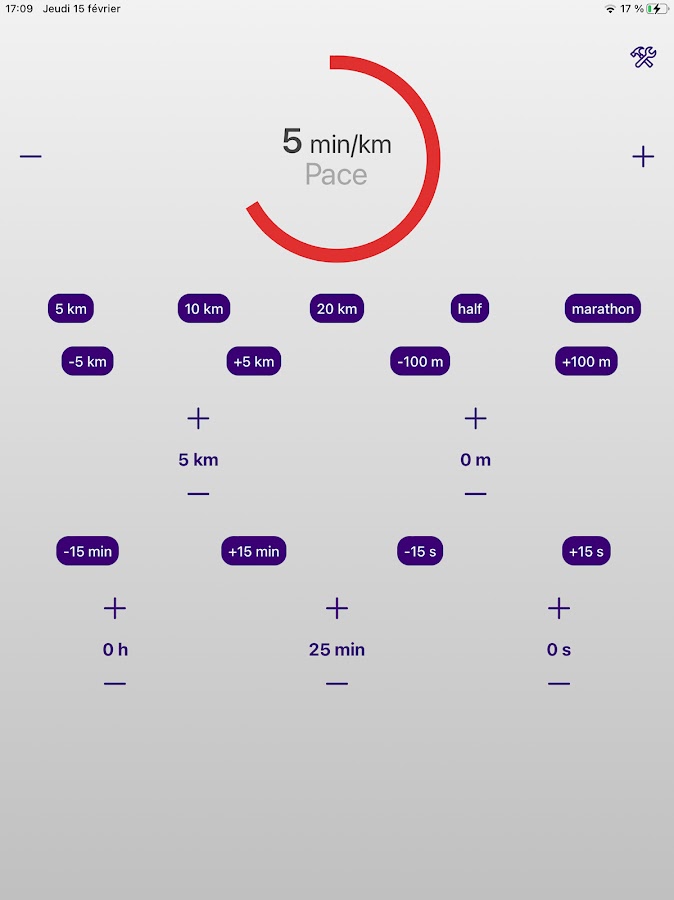Add +100 m to the distance
Viewport: 674px width, 900px height.
point(586,362)
